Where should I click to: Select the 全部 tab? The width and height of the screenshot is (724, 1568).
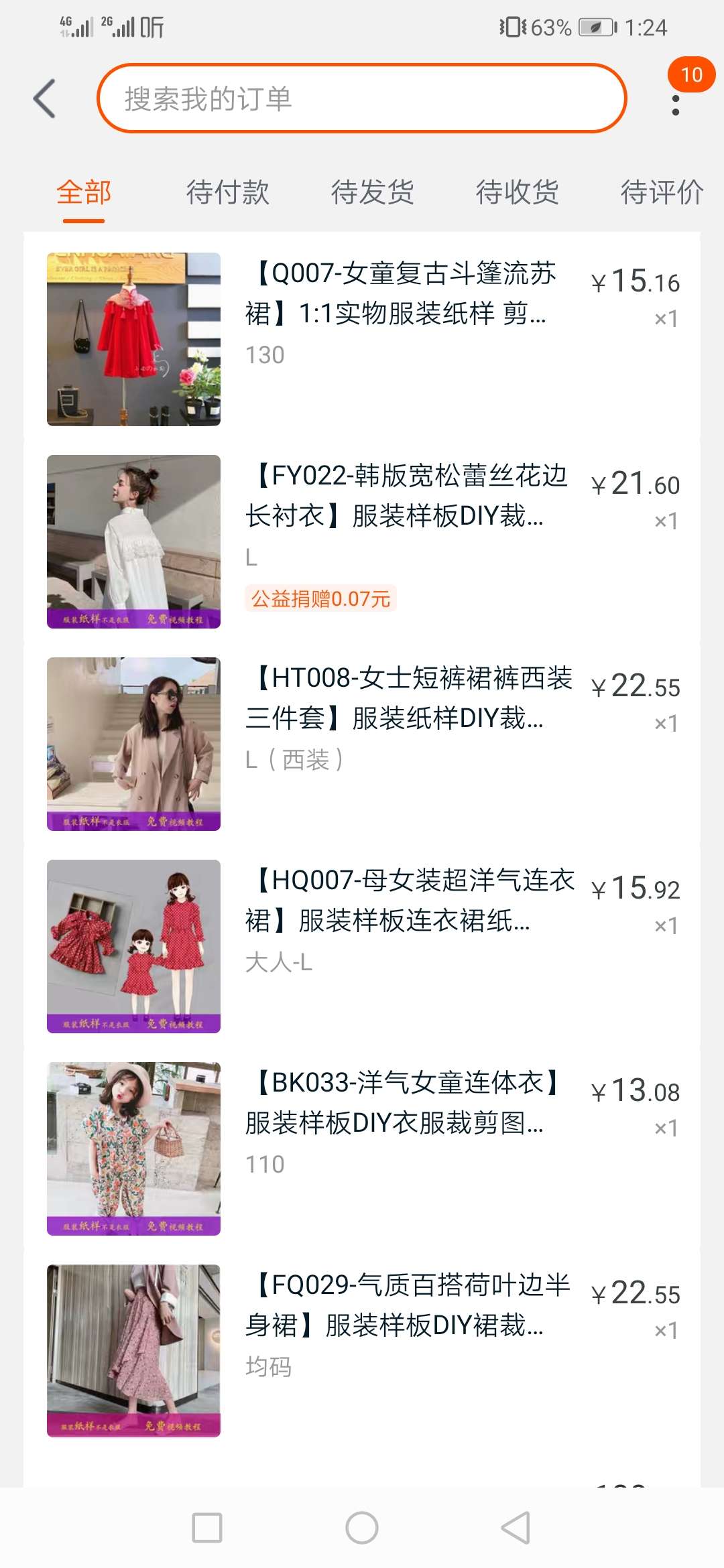[84, 192]
